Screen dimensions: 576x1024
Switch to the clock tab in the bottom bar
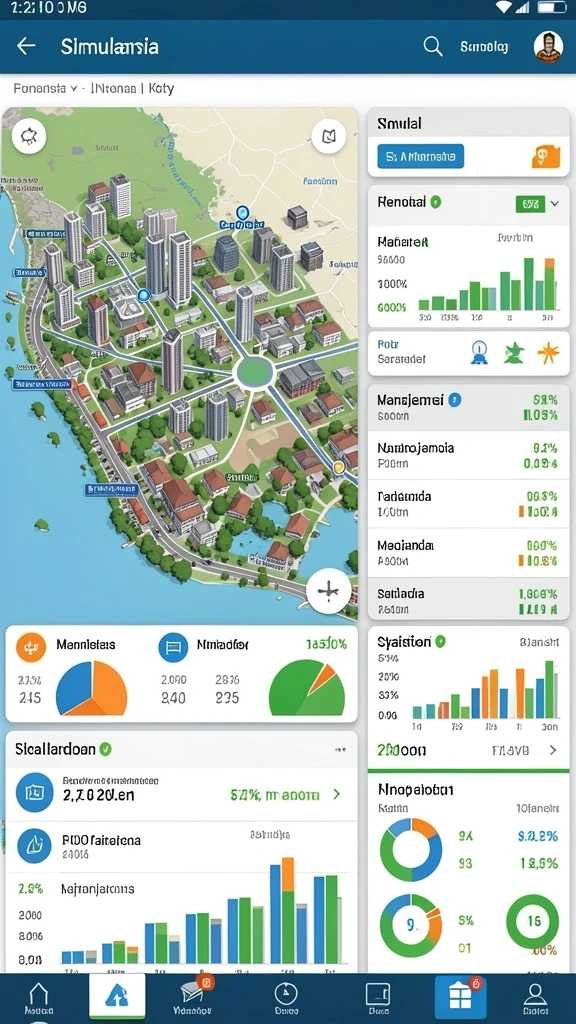coord(286,999)
